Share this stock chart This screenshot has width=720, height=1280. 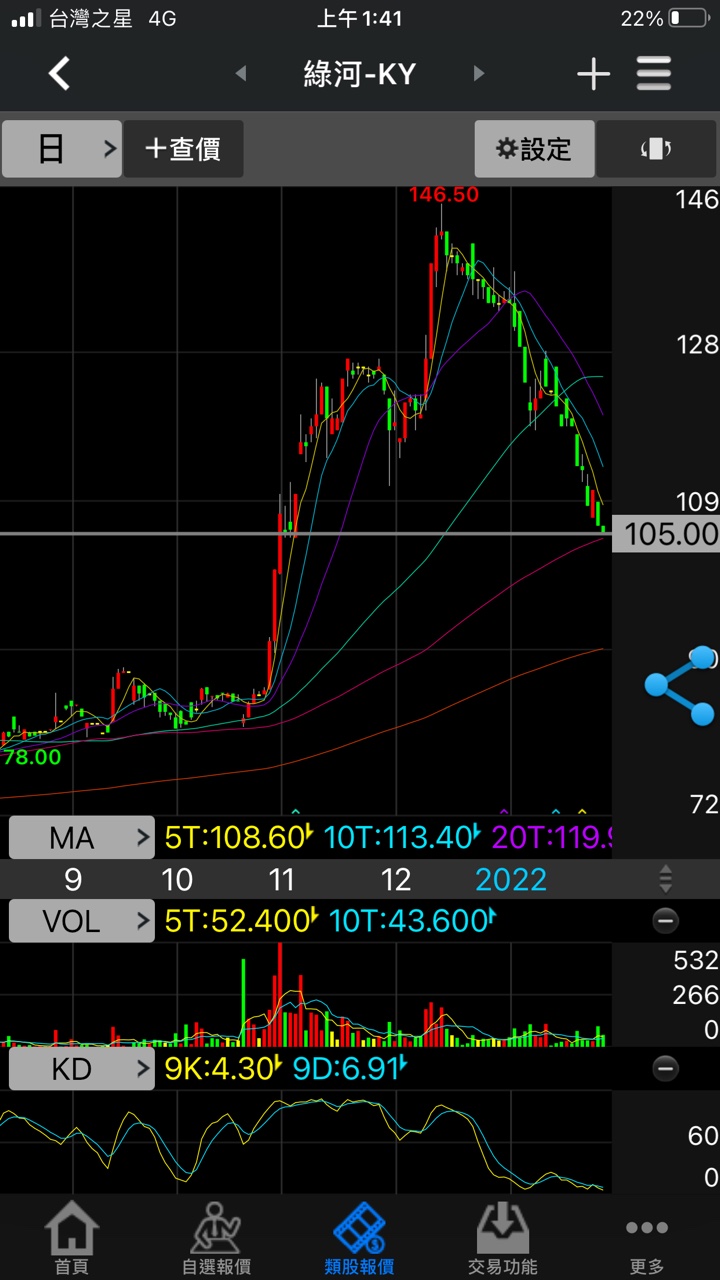tap(680, 685)
